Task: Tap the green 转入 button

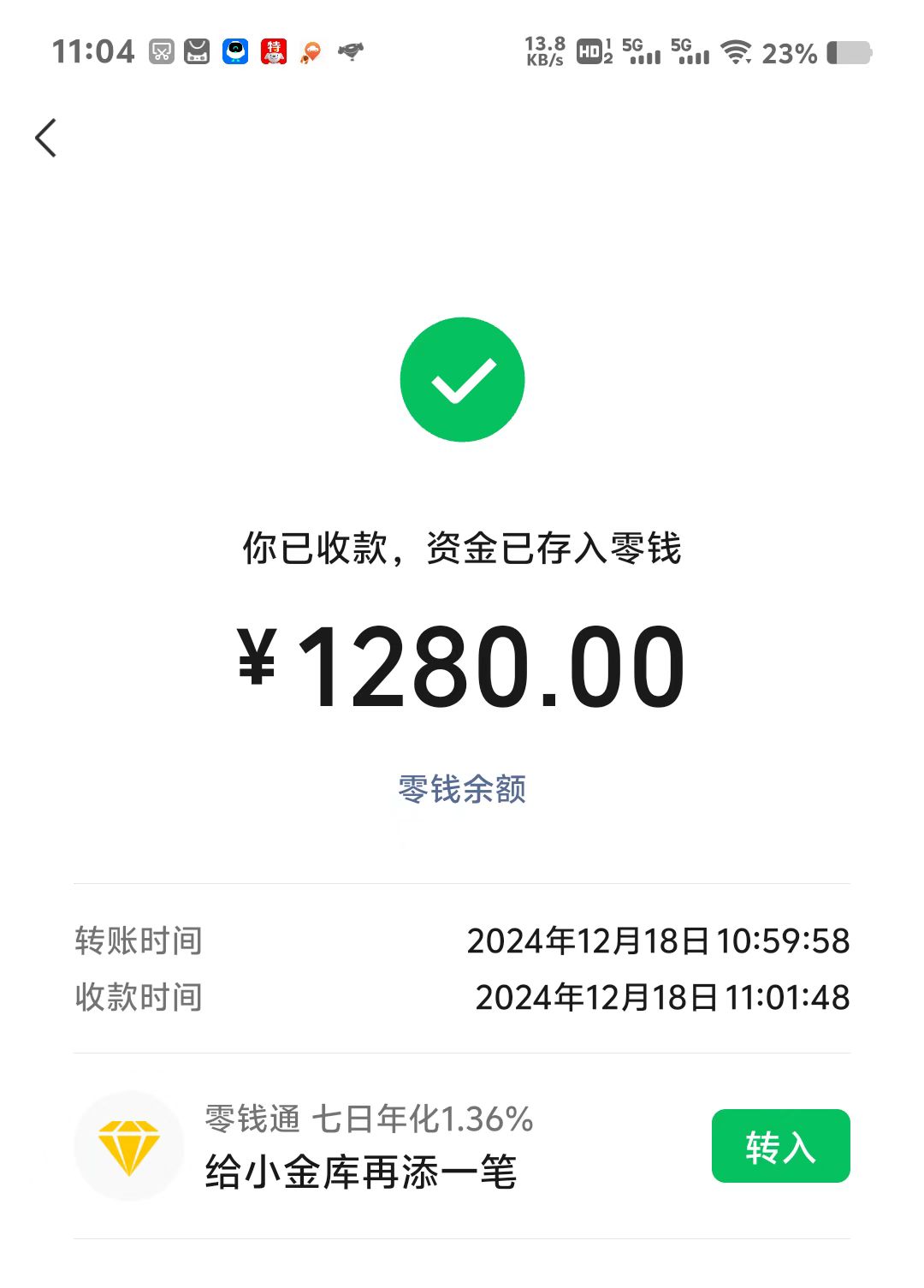Action: pos(780,1146)
